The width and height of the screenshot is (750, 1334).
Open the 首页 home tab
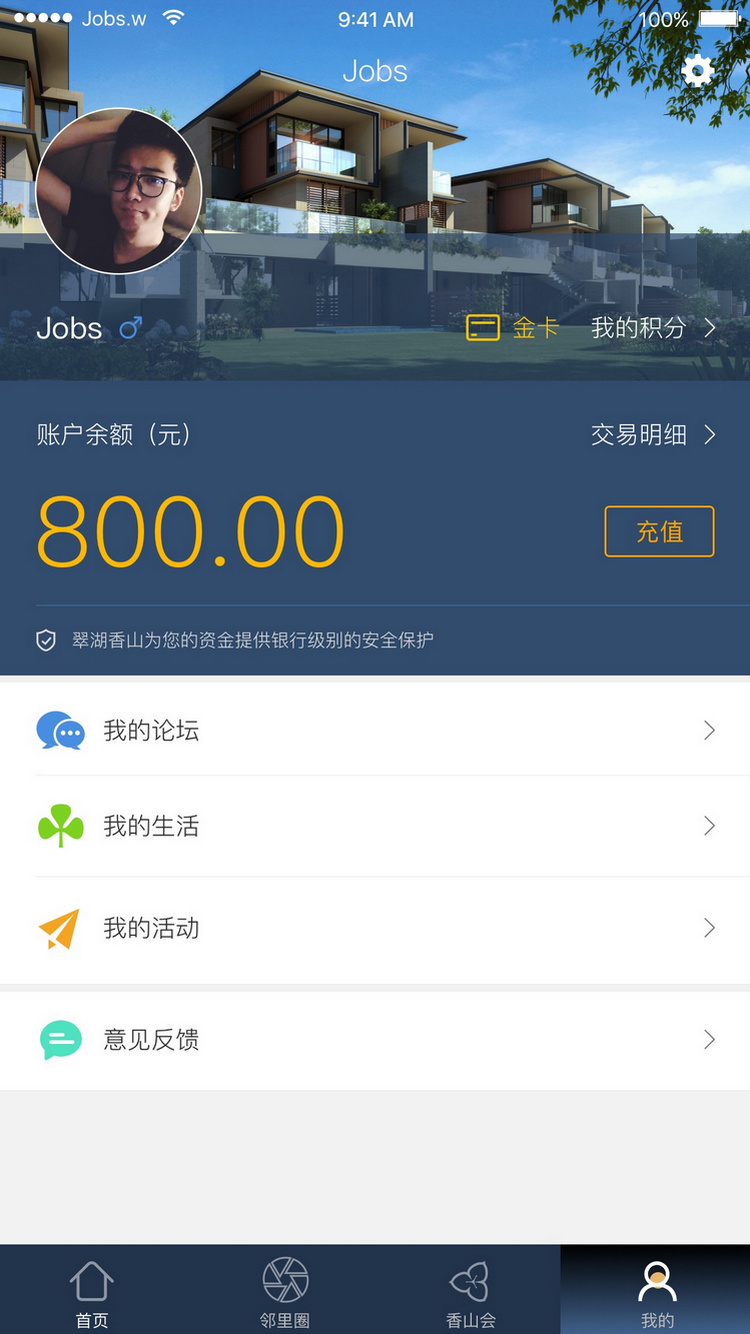91,1288
